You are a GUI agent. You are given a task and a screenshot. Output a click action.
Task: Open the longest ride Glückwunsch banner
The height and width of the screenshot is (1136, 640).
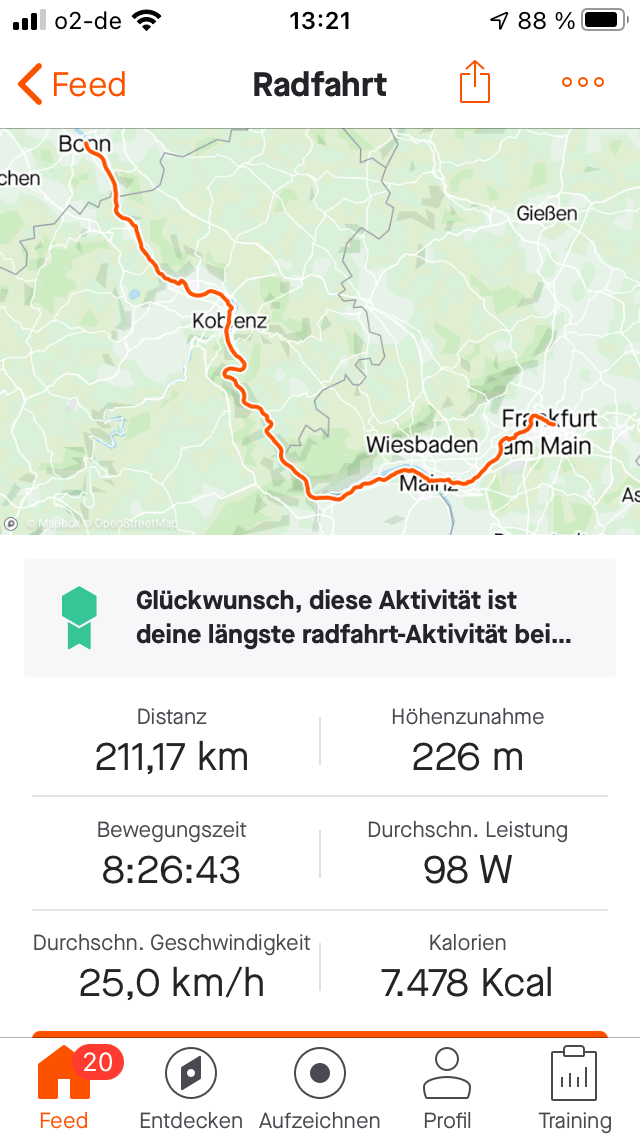pyautogui.click(x=320, y=617)
